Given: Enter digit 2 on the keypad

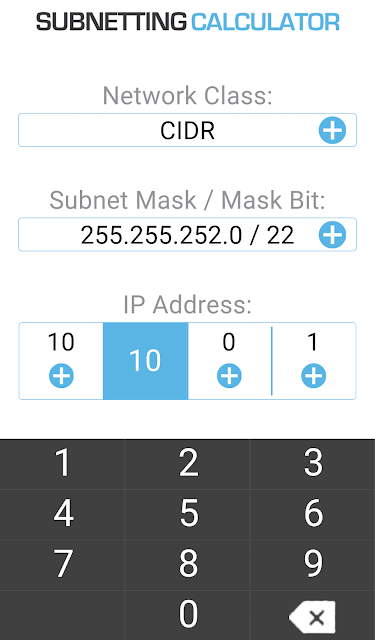Looking at the screenshot, I should tap(187, 464).
